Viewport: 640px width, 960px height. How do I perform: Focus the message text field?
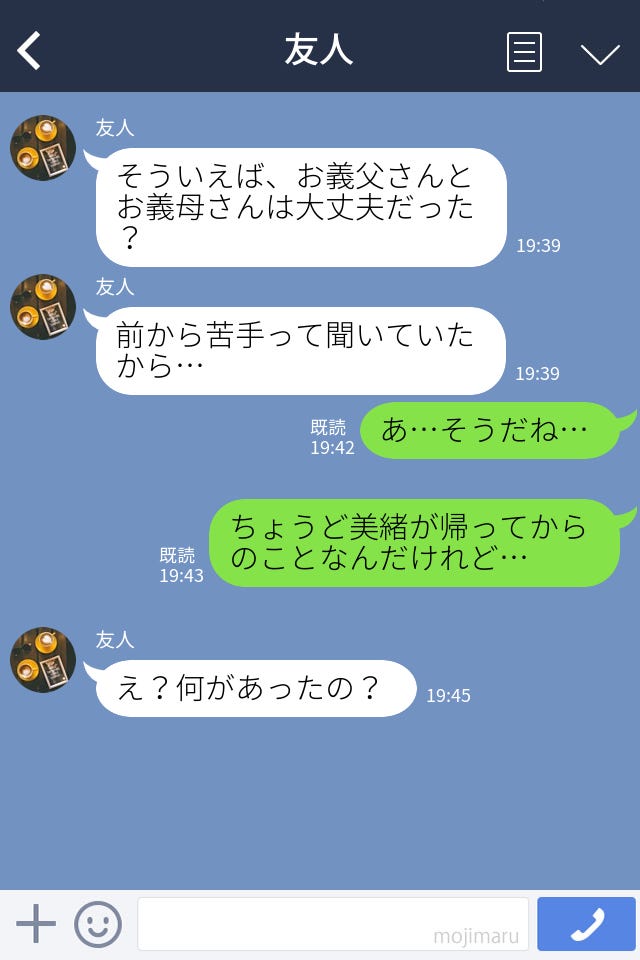[332, 924]
